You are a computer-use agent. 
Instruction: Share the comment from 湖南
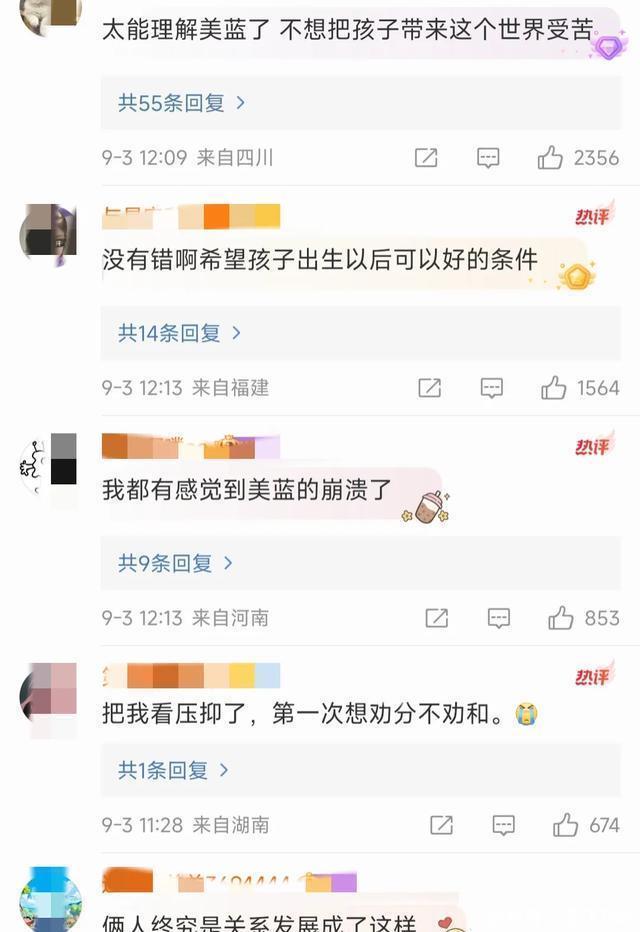tap(441, 825)
